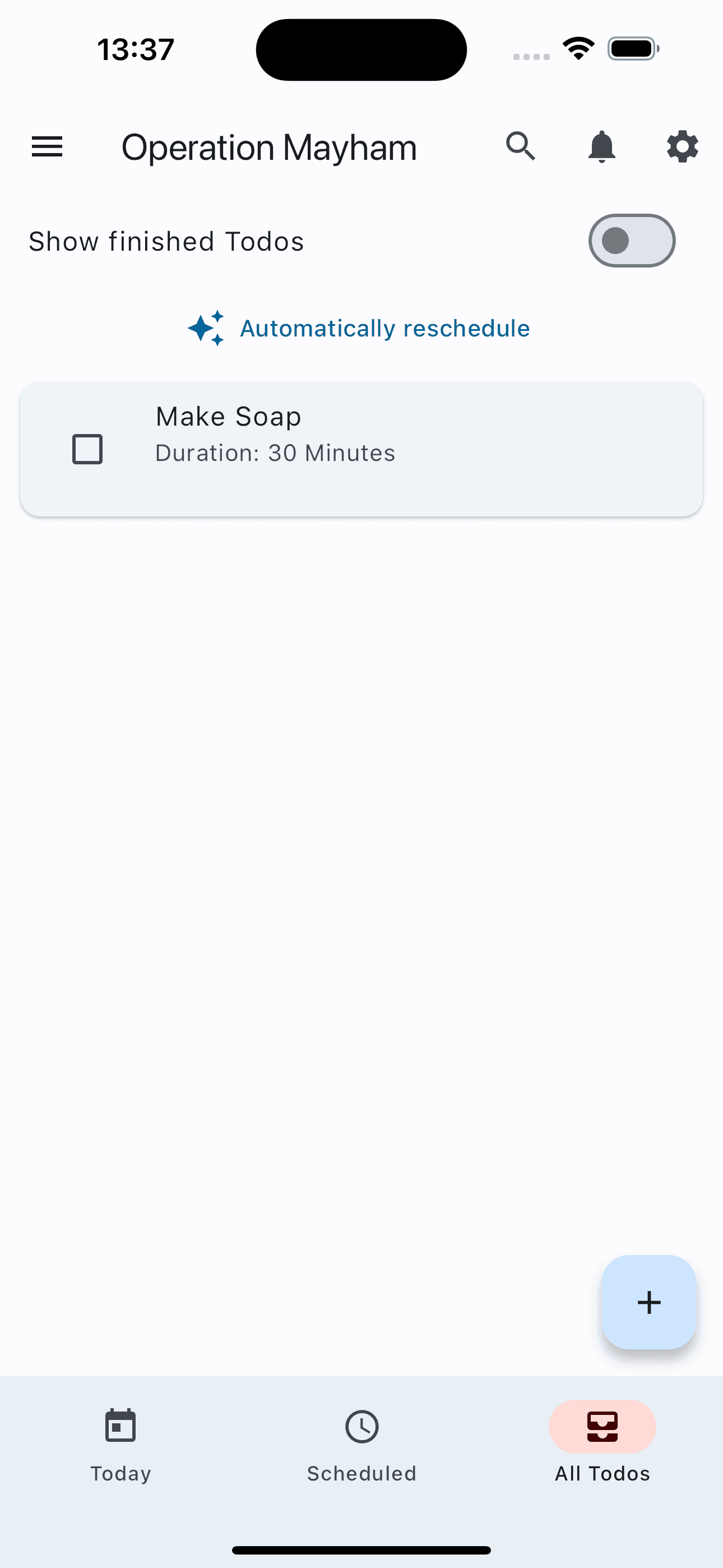Tap the Duration: 30 Minutes text
Image resolution: width=723 pixels, height=1568 pixels.
point(275,453)
